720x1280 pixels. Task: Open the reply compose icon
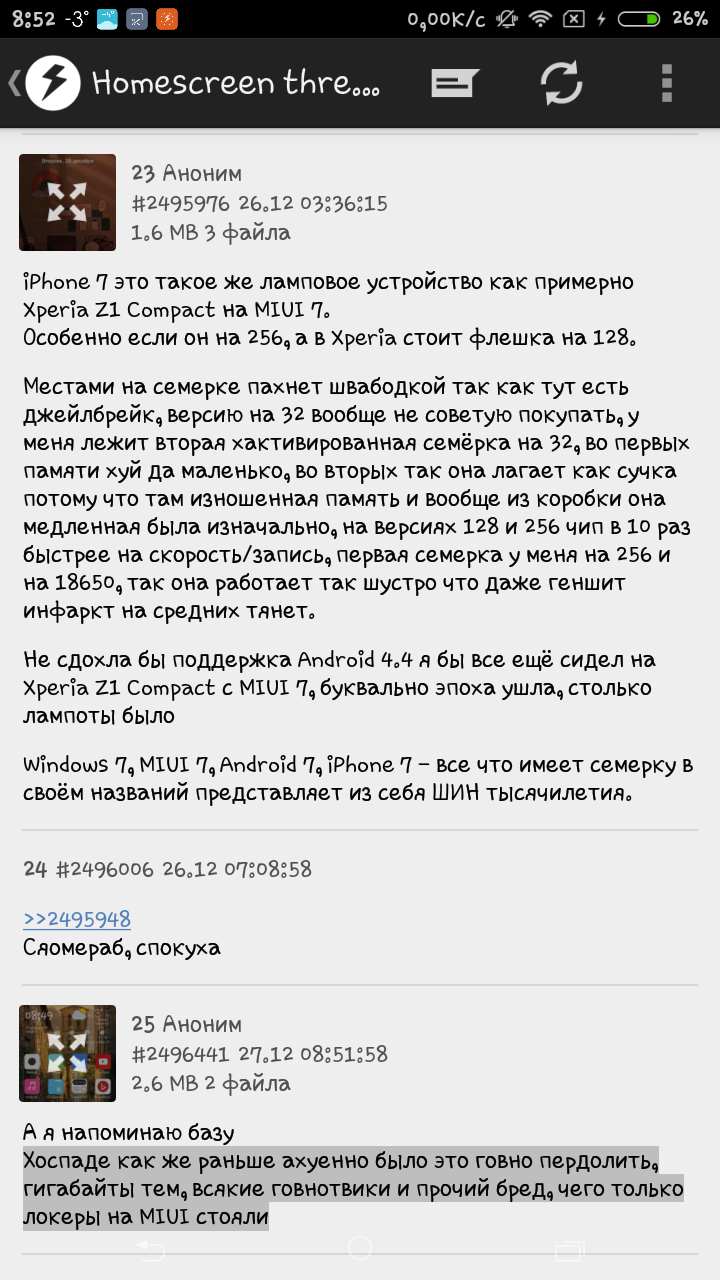pos(455,83)
